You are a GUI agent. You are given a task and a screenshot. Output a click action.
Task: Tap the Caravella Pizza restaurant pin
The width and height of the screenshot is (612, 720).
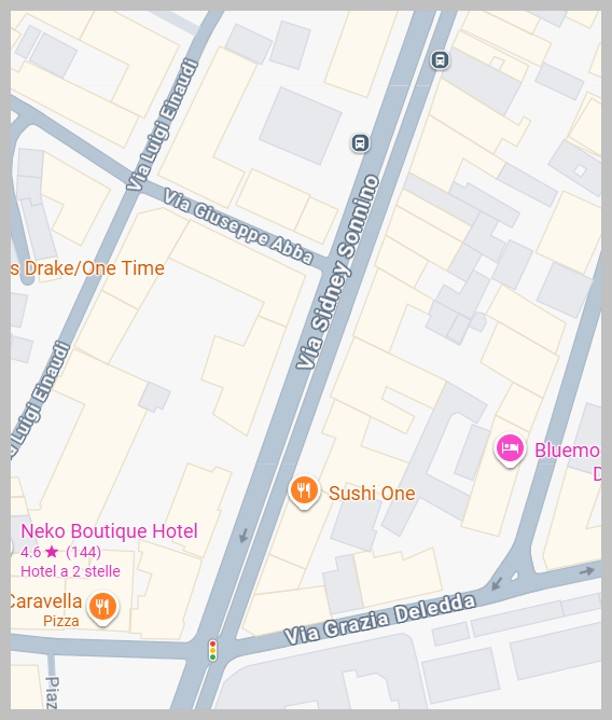coord(101,606)
